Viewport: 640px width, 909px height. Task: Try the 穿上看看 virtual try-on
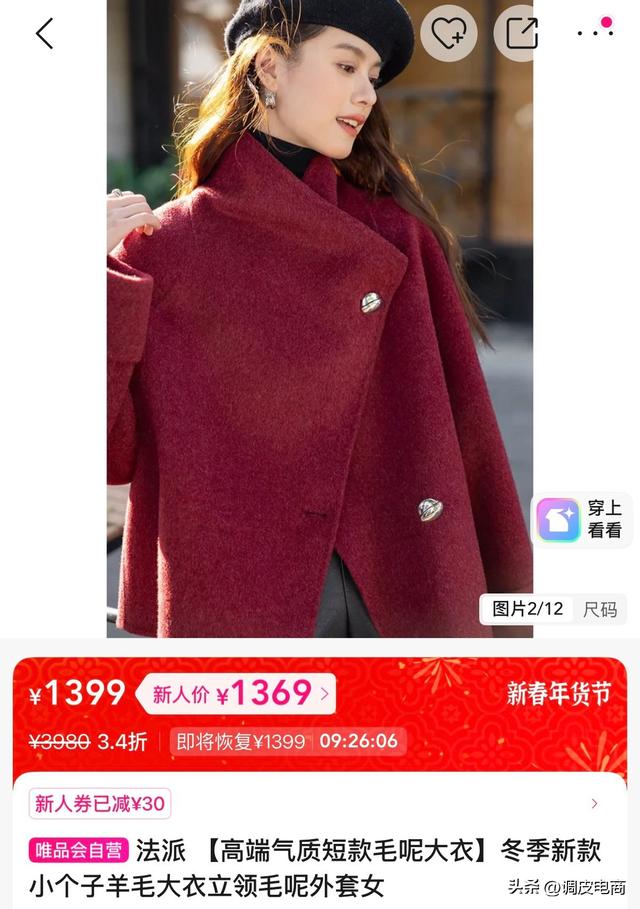[582, 520]
